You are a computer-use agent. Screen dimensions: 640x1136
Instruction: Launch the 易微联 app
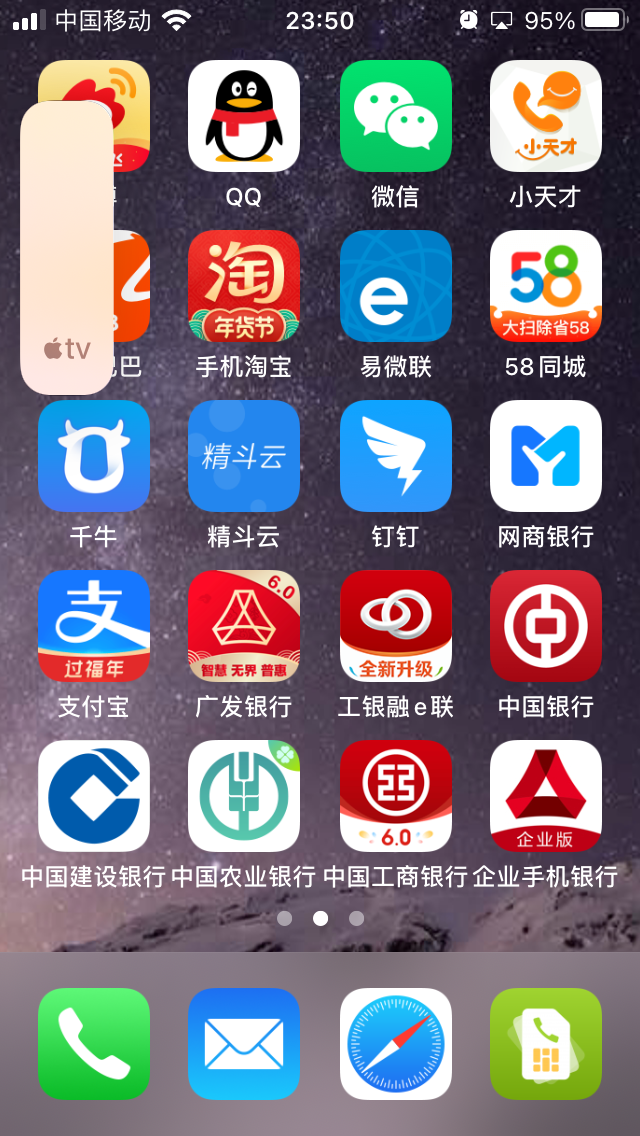coord(395,286)
